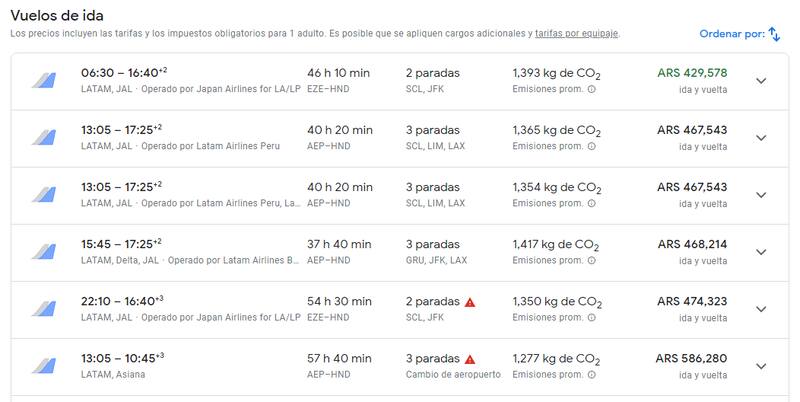Screen dimensions: 800x402
Task: Show emissions info for the 1,417 kg CO2 flight
Action: tap(592, 261)
